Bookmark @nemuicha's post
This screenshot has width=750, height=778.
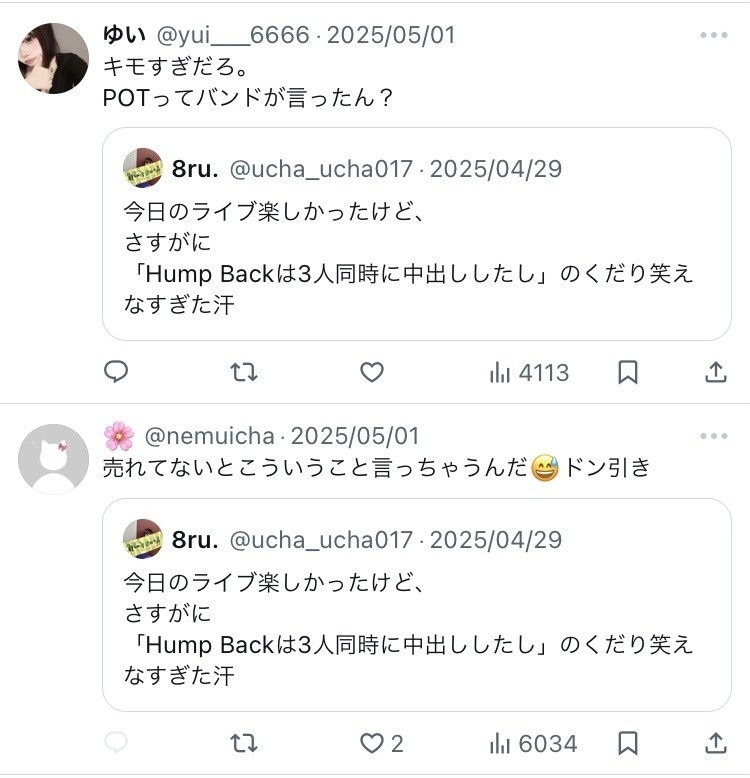pos(628,744)
